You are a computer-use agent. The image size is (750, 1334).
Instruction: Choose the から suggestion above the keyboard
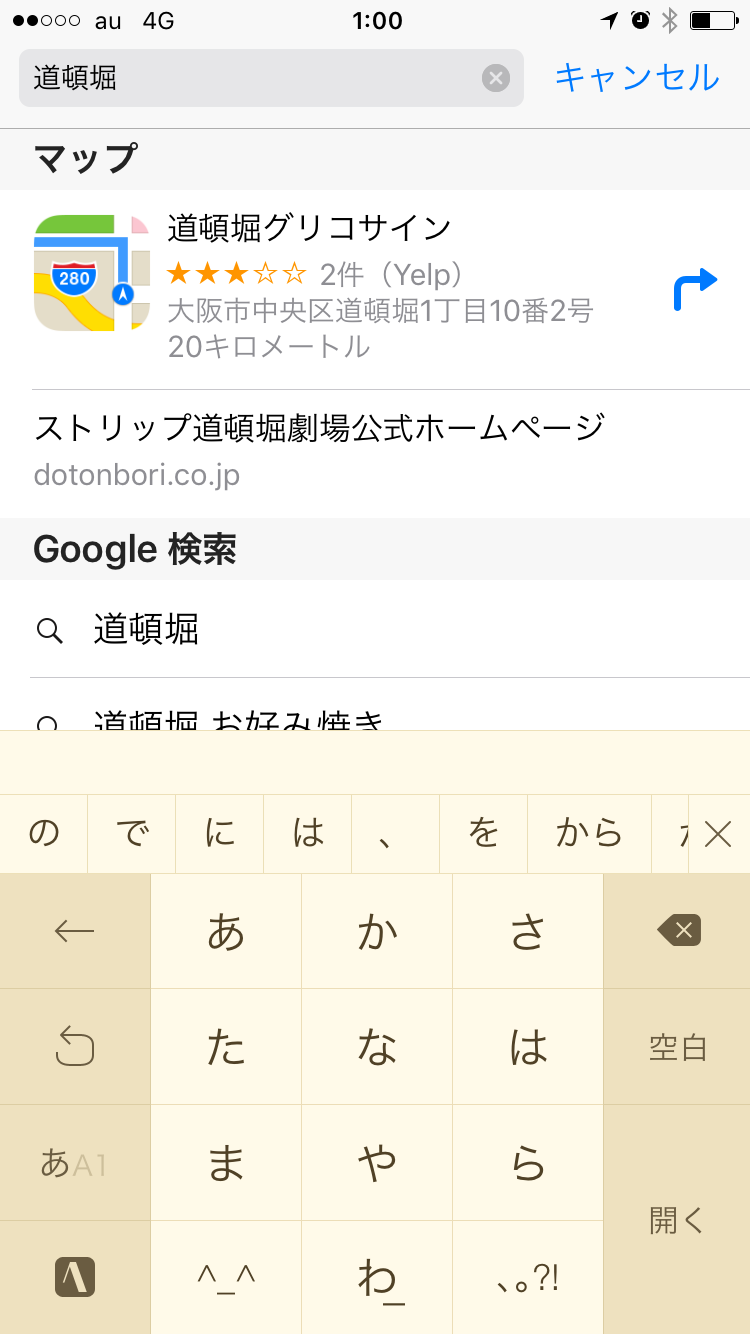tap(589, 833)
